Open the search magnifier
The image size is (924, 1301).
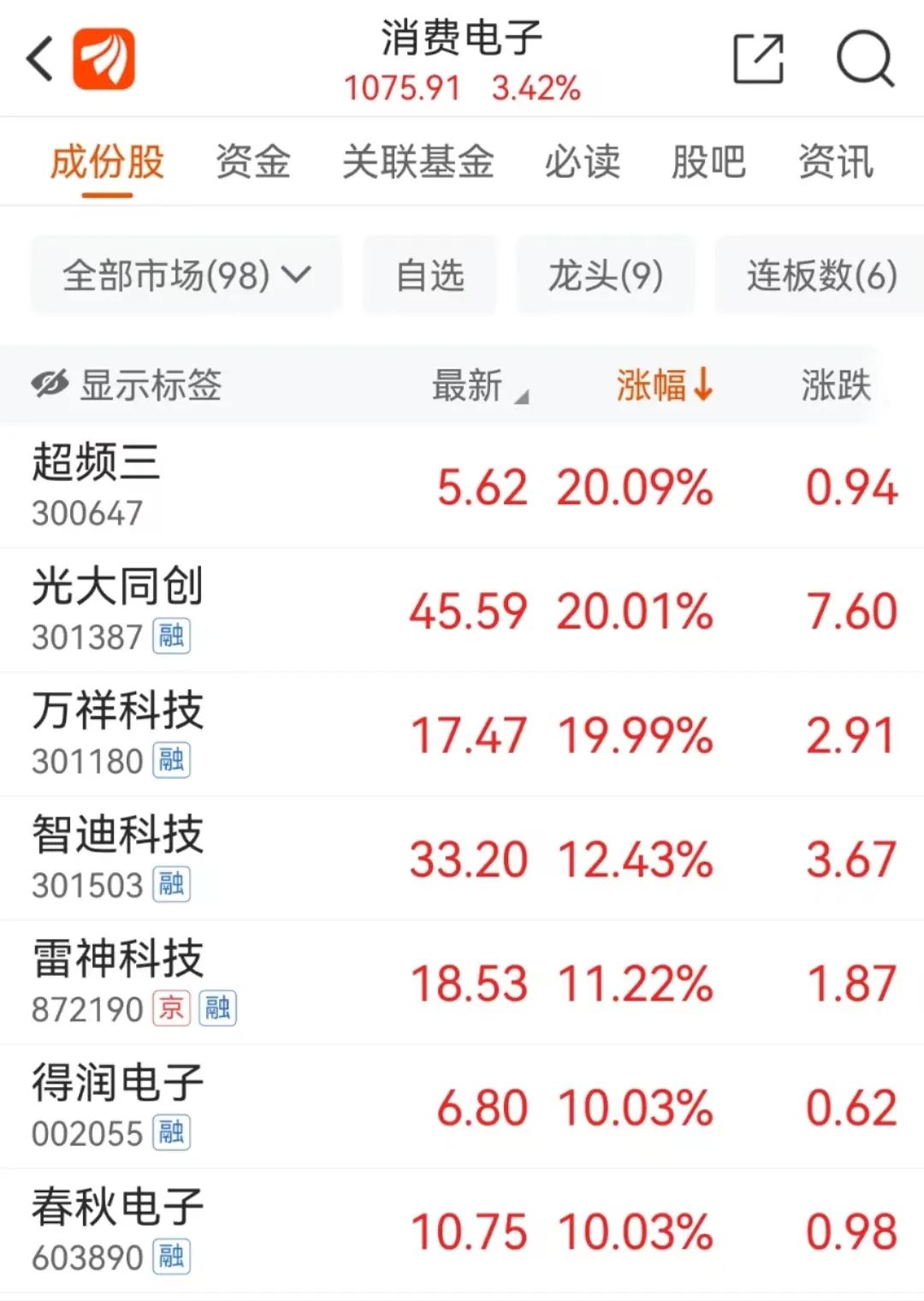(x=864, y=58)
